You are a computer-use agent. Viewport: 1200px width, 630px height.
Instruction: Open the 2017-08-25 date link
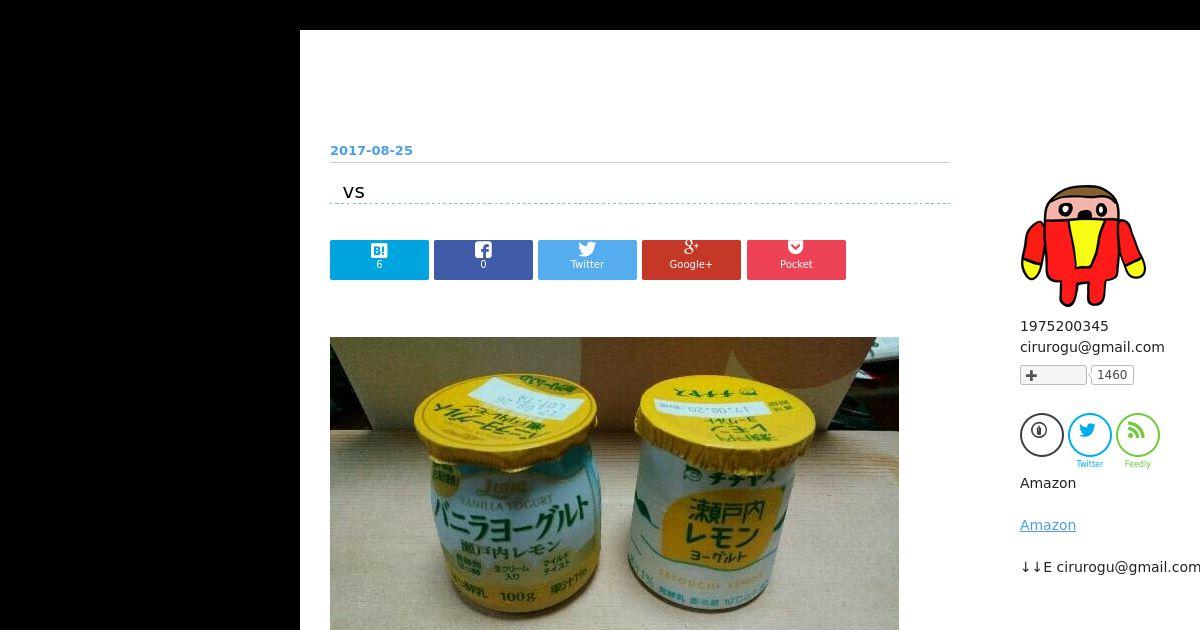(371, 151)
